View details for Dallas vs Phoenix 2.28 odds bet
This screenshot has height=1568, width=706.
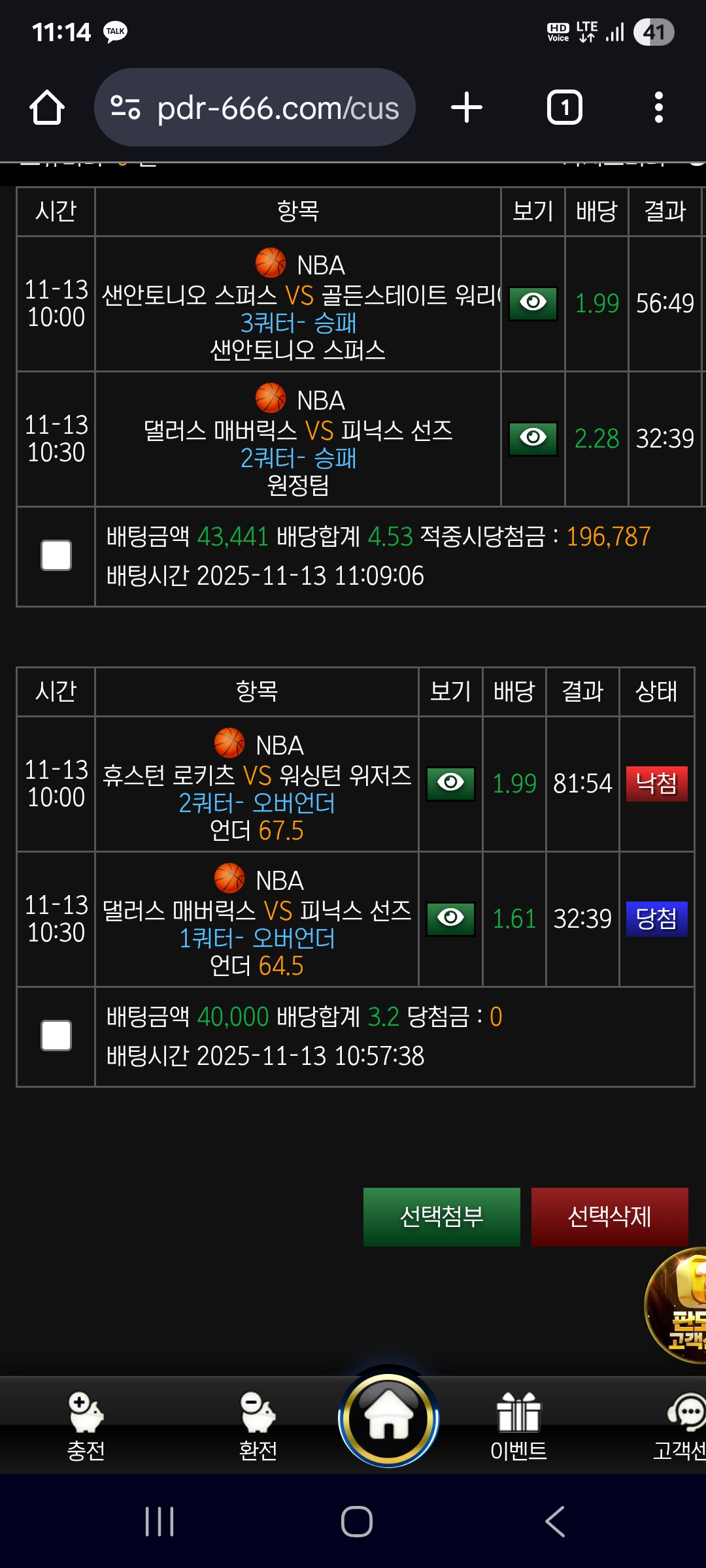[x=533, y=438]
